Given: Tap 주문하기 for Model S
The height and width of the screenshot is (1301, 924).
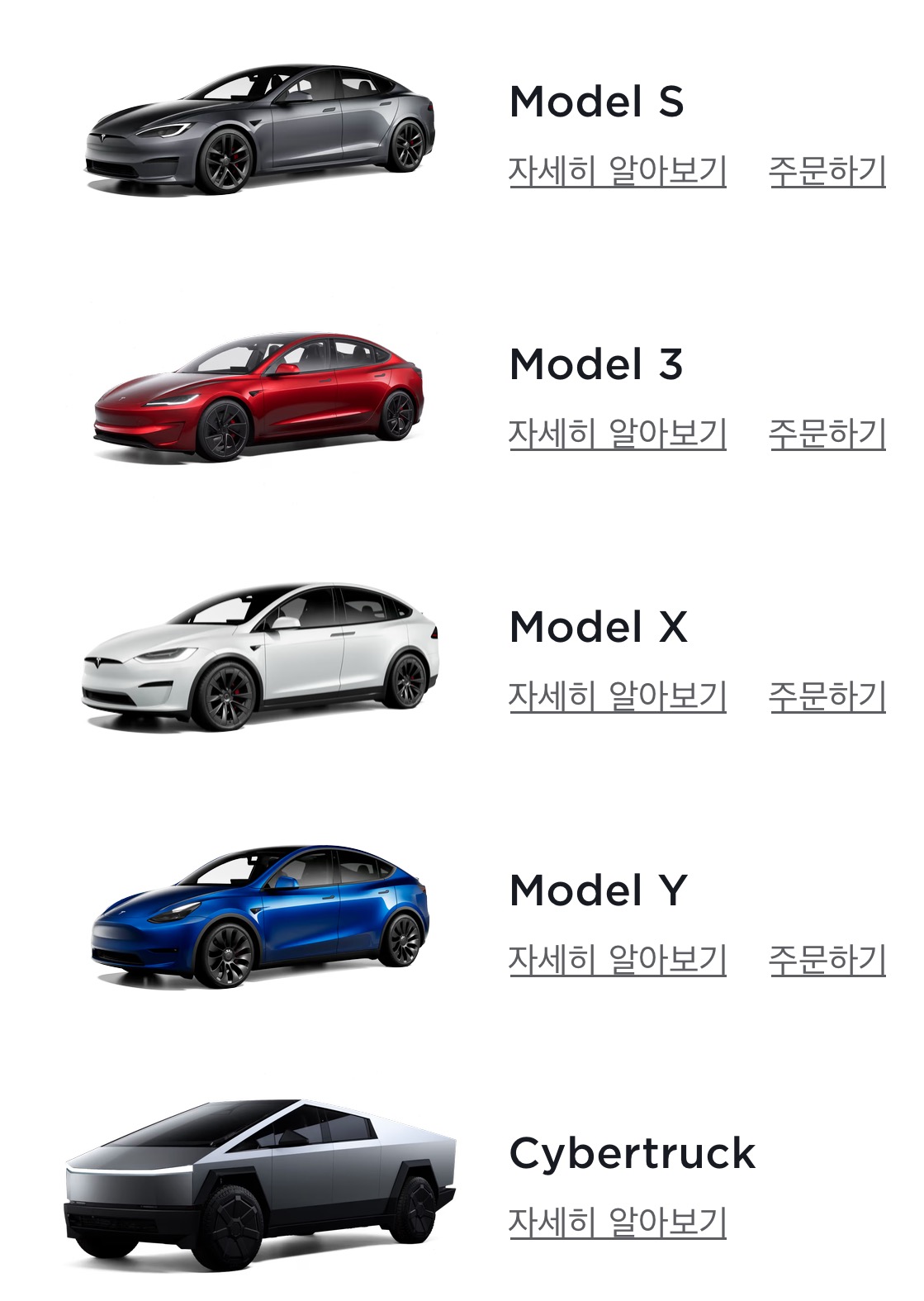Looking at the screenshot, I should click(x=827, y=170).
